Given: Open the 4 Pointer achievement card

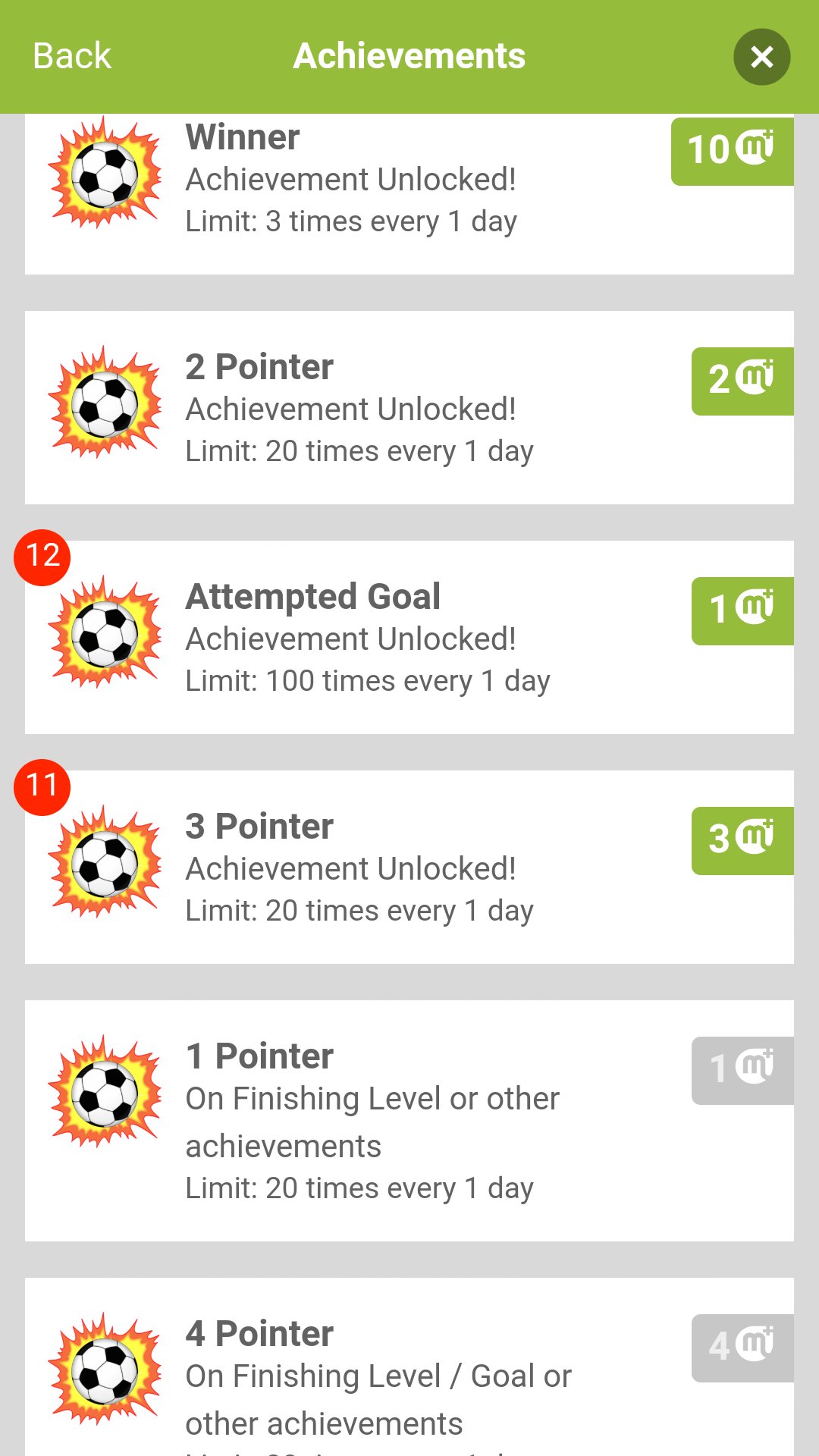Looking at the screenshot, I should [x=409, y=1367].
